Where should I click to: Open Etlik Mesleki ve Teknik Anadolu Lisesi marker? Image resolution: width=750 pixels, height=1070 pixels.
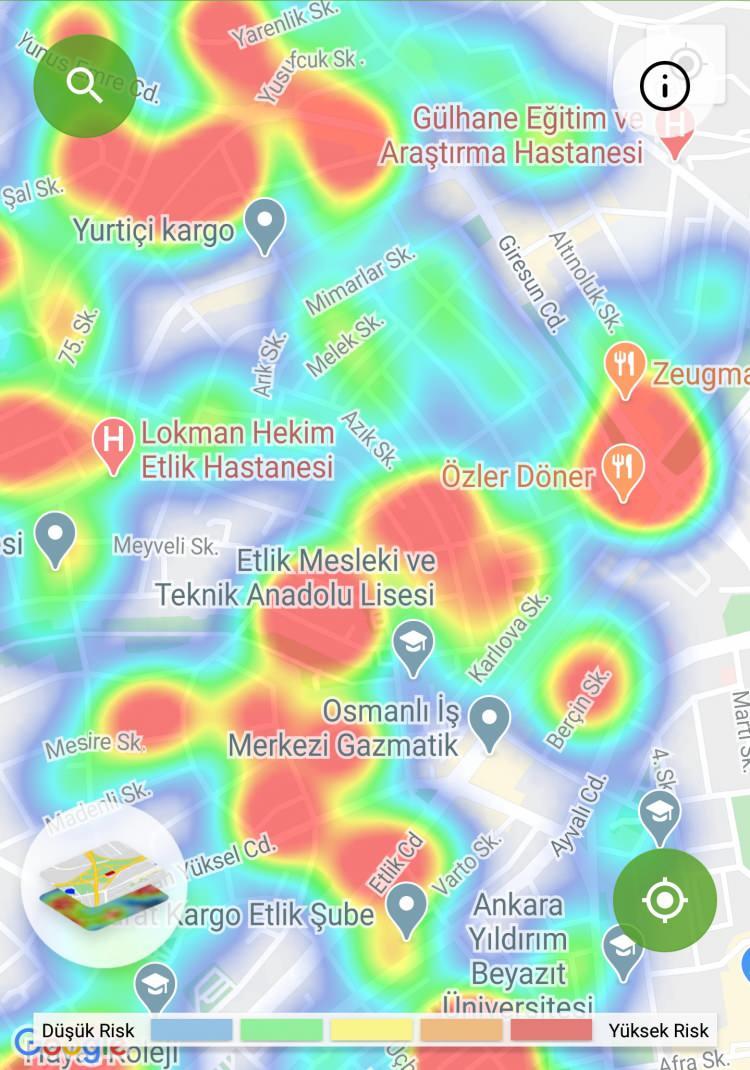click(x=412, y=646)
